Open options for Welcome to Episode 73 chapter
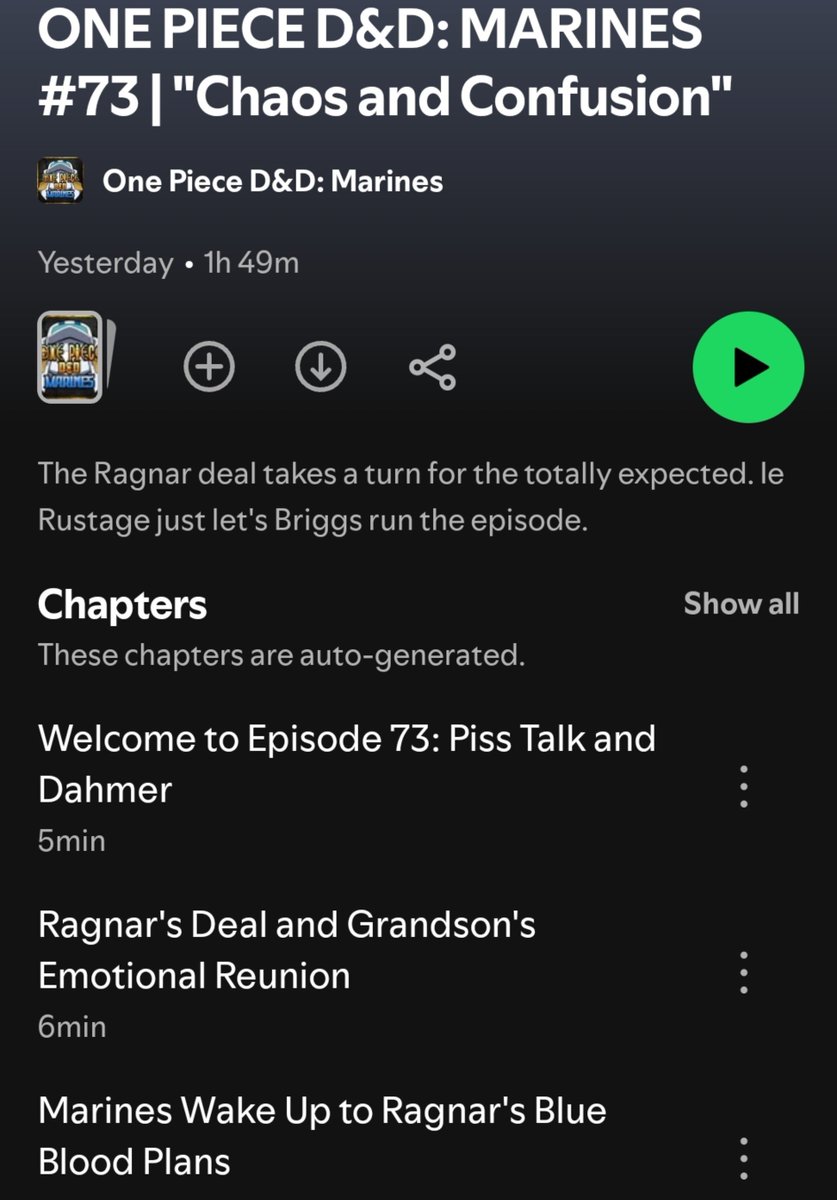 pos(743,787)
